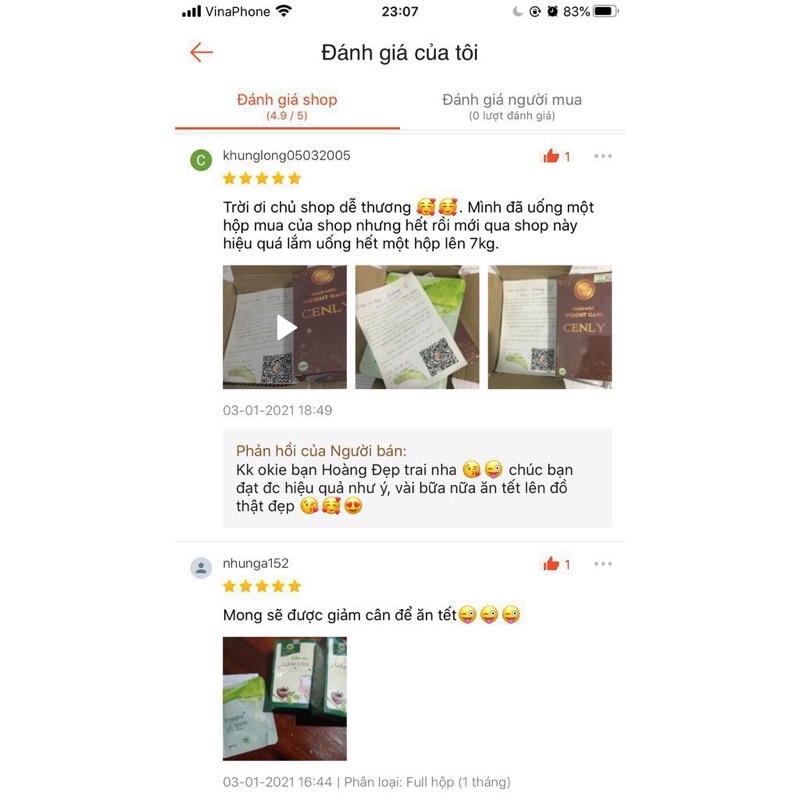Play the video in khunglong05032005's review
Viewport: 800px width, 800px height.
click(x=285, y=327)
